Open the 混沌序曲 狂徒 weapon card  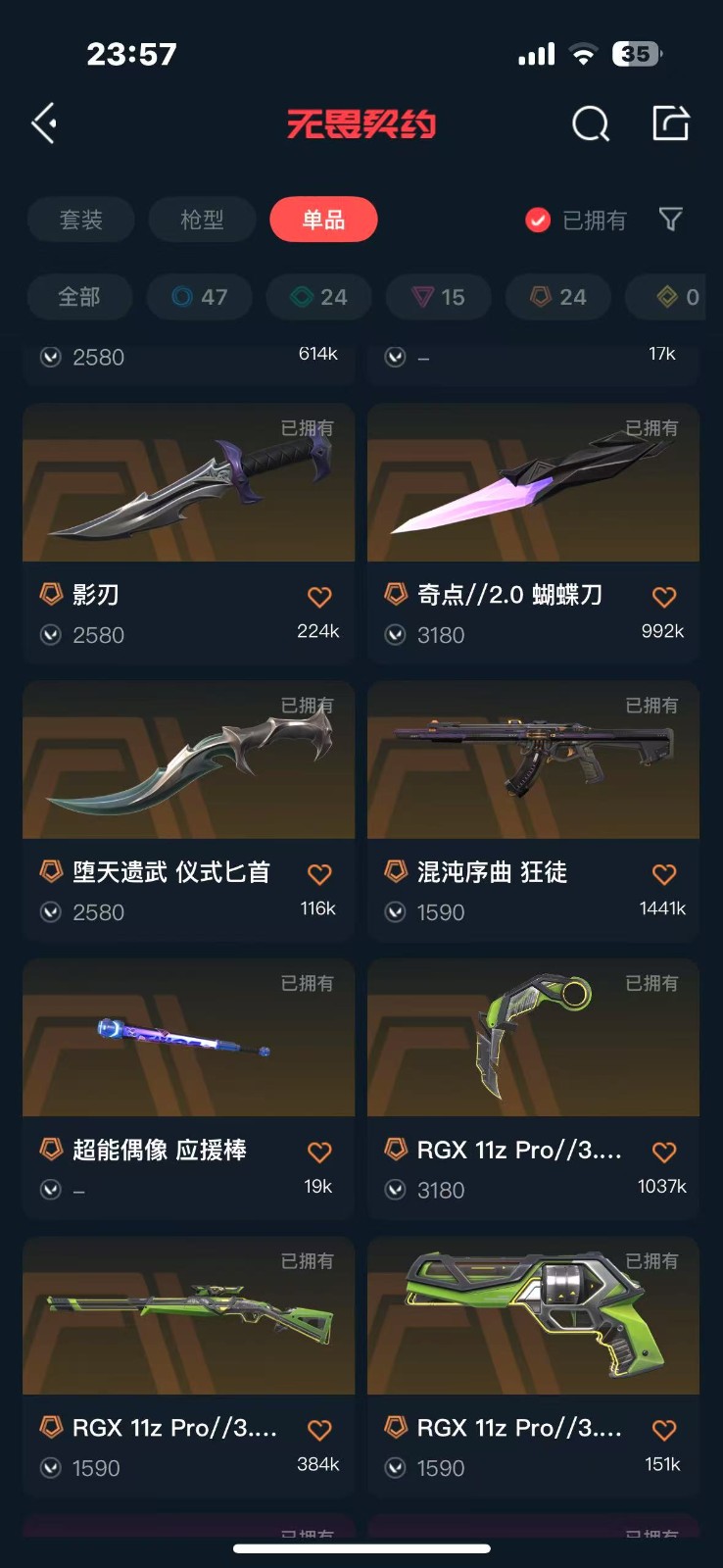pyautogui.click(x=533, y=760)
